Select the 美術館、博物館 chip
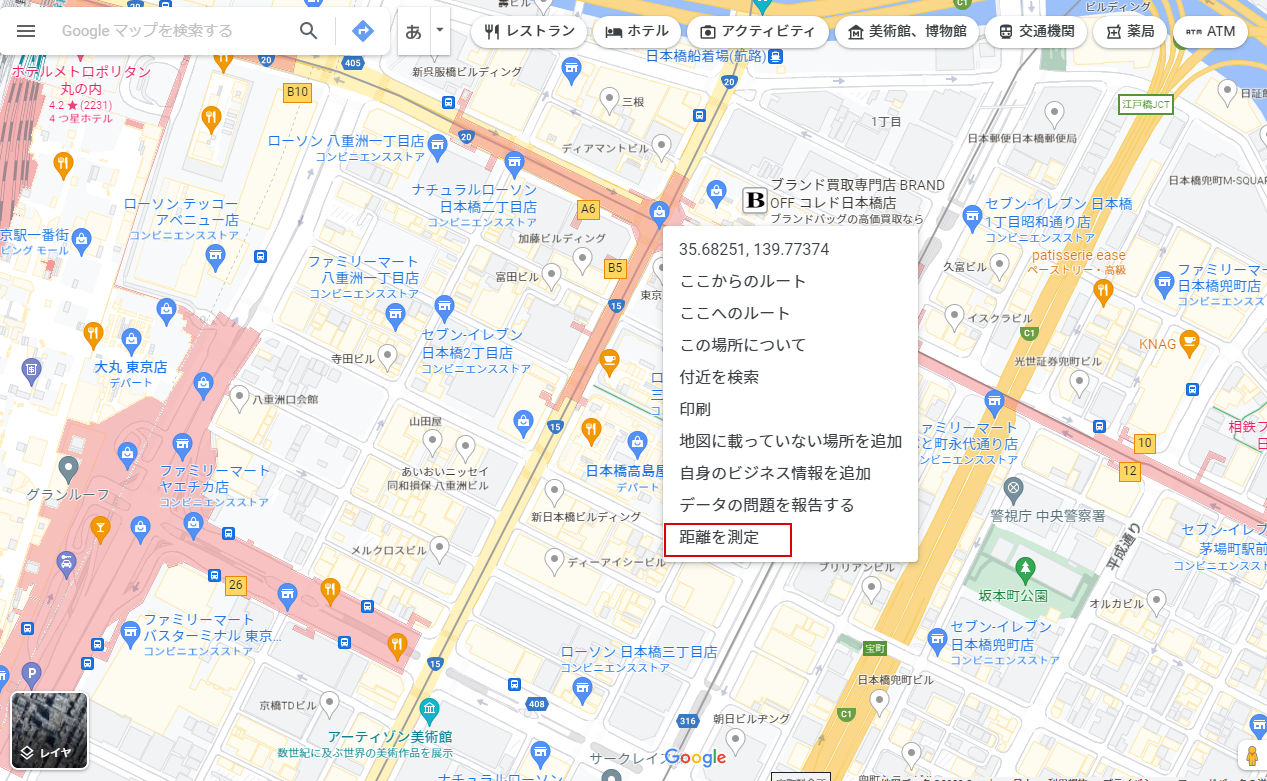This screenshot has width=1267, height=781. (x=906, y=31)
